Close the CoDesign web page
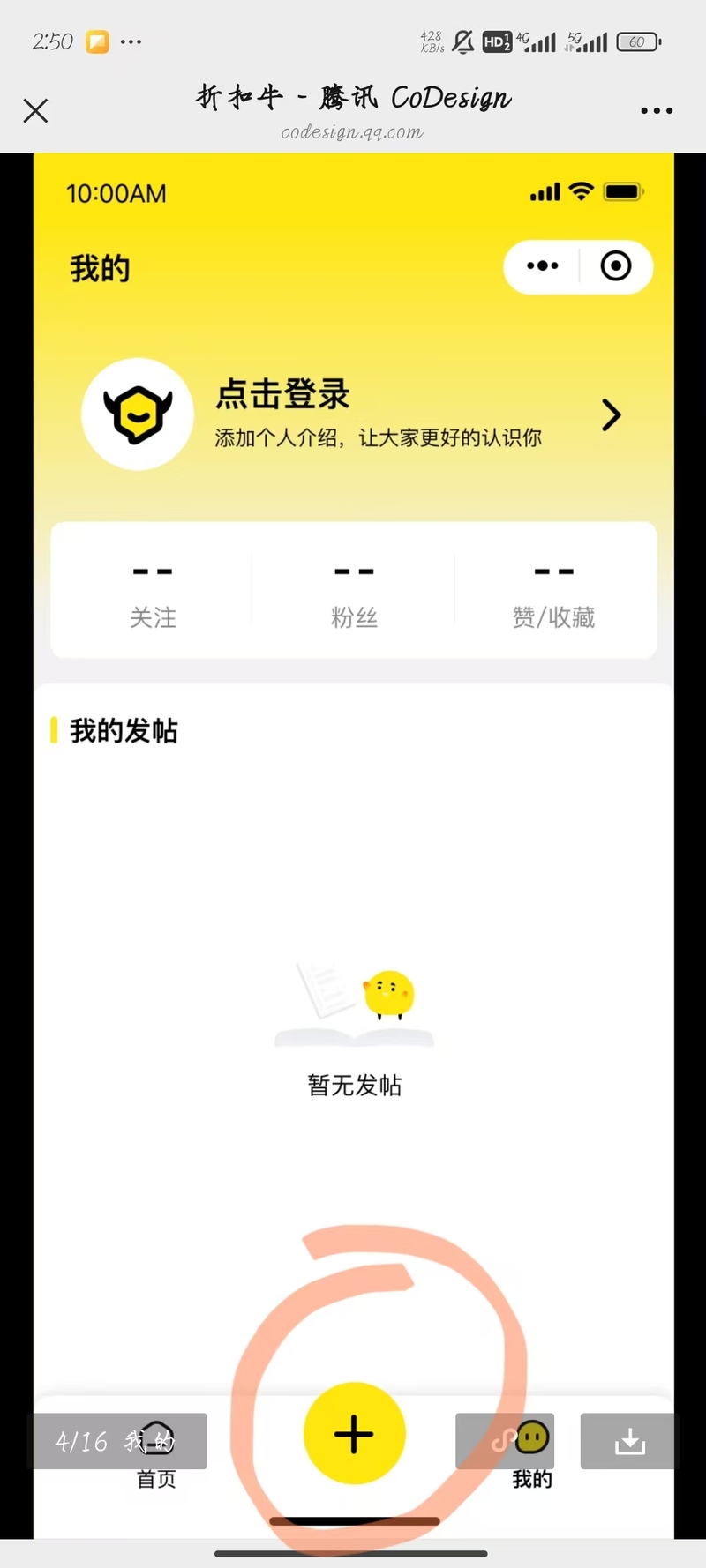 pos(35,111)
